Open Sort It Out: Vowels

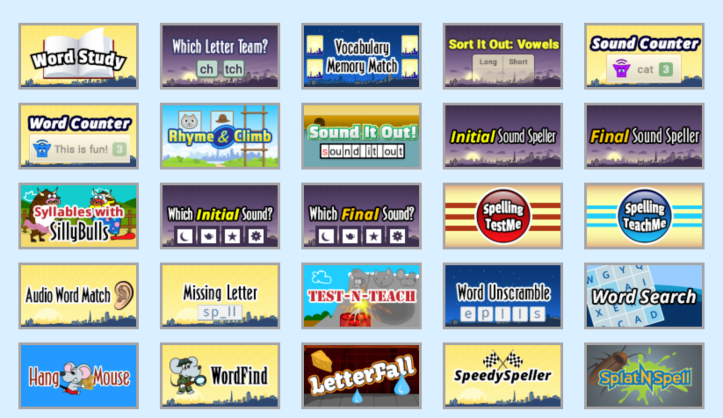tap(503, 56)
